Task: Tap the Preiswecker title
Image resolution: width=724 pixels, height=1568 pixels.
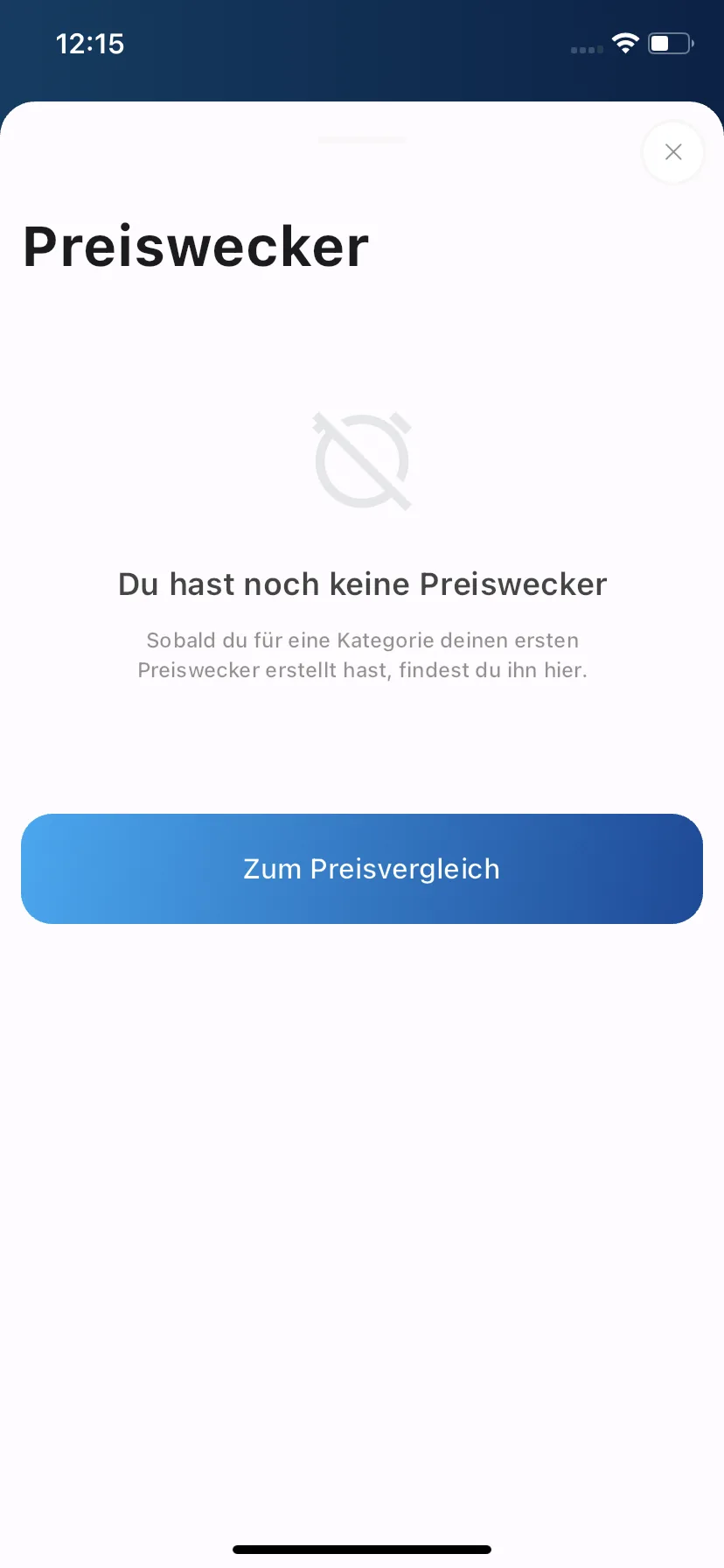Action: (194, 246)
